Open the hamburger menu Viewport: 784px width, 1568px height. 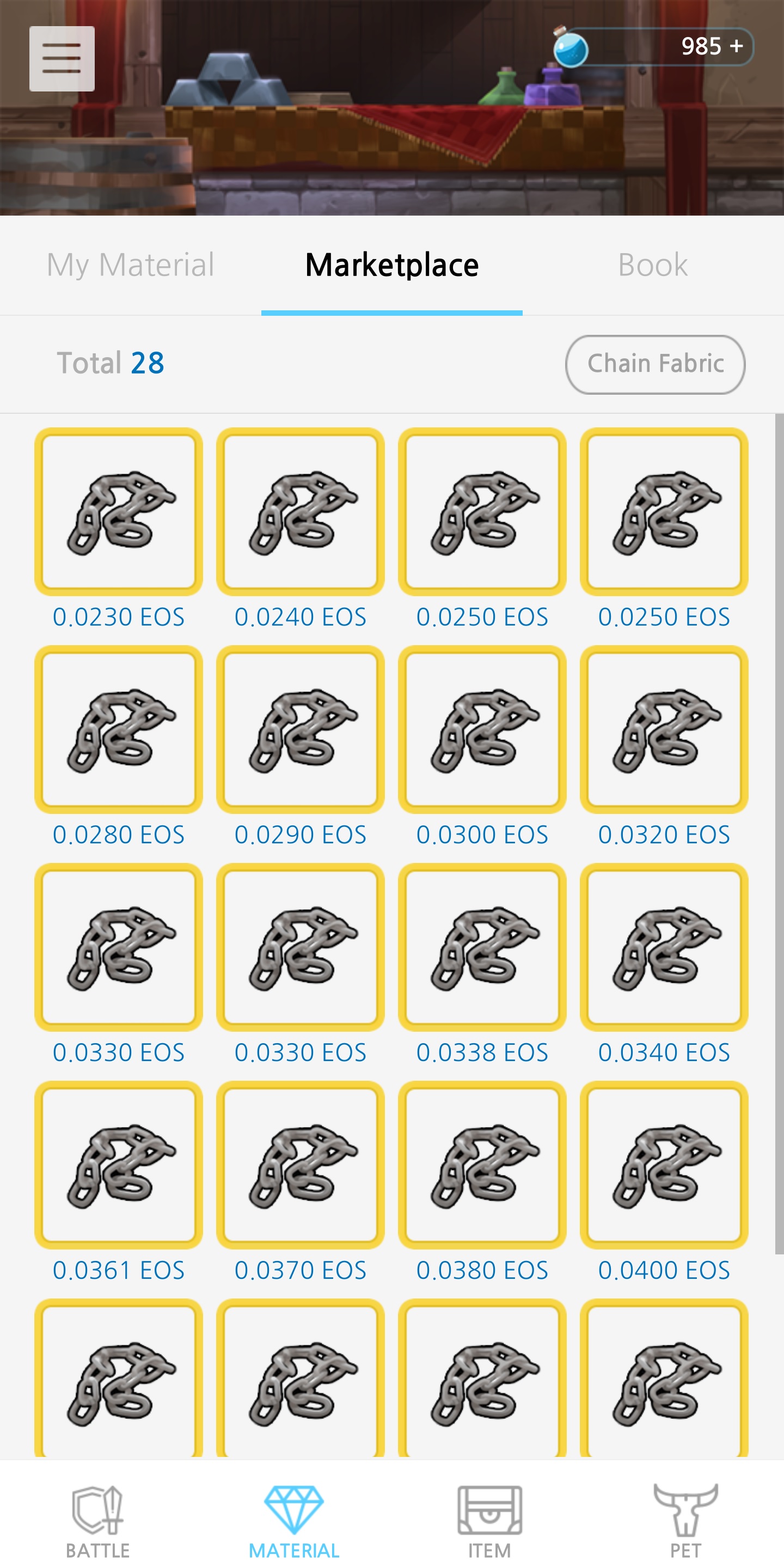coord(62,58)
